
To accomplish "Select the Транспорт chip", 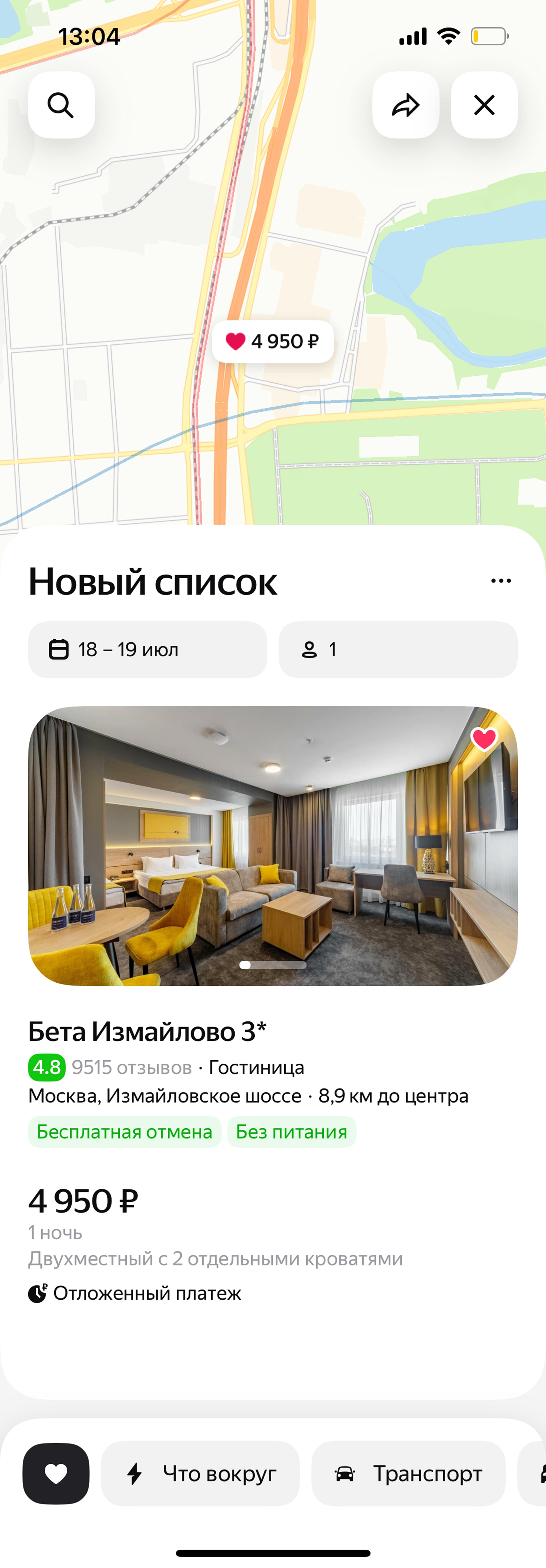I will 408,1473.
